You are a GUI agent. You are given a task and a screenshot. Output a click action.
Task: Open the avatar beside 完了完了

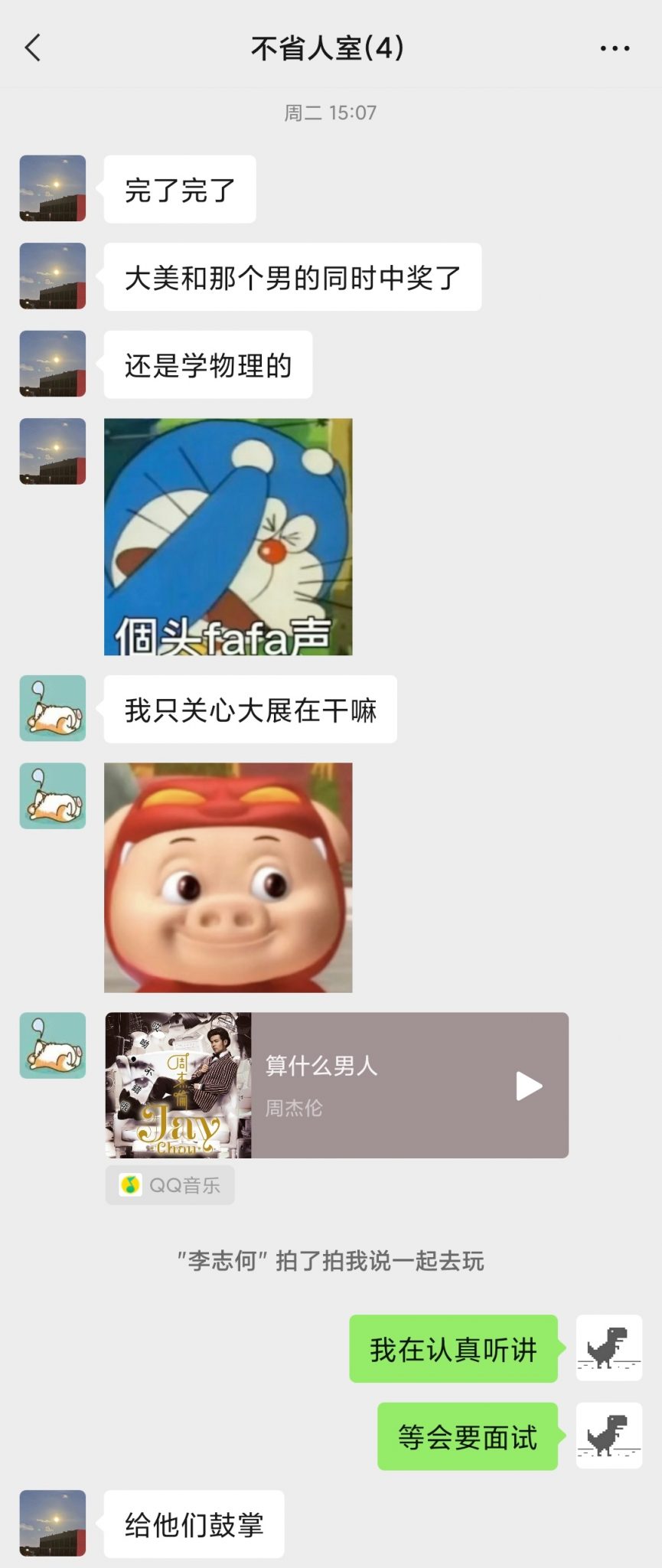53,188
